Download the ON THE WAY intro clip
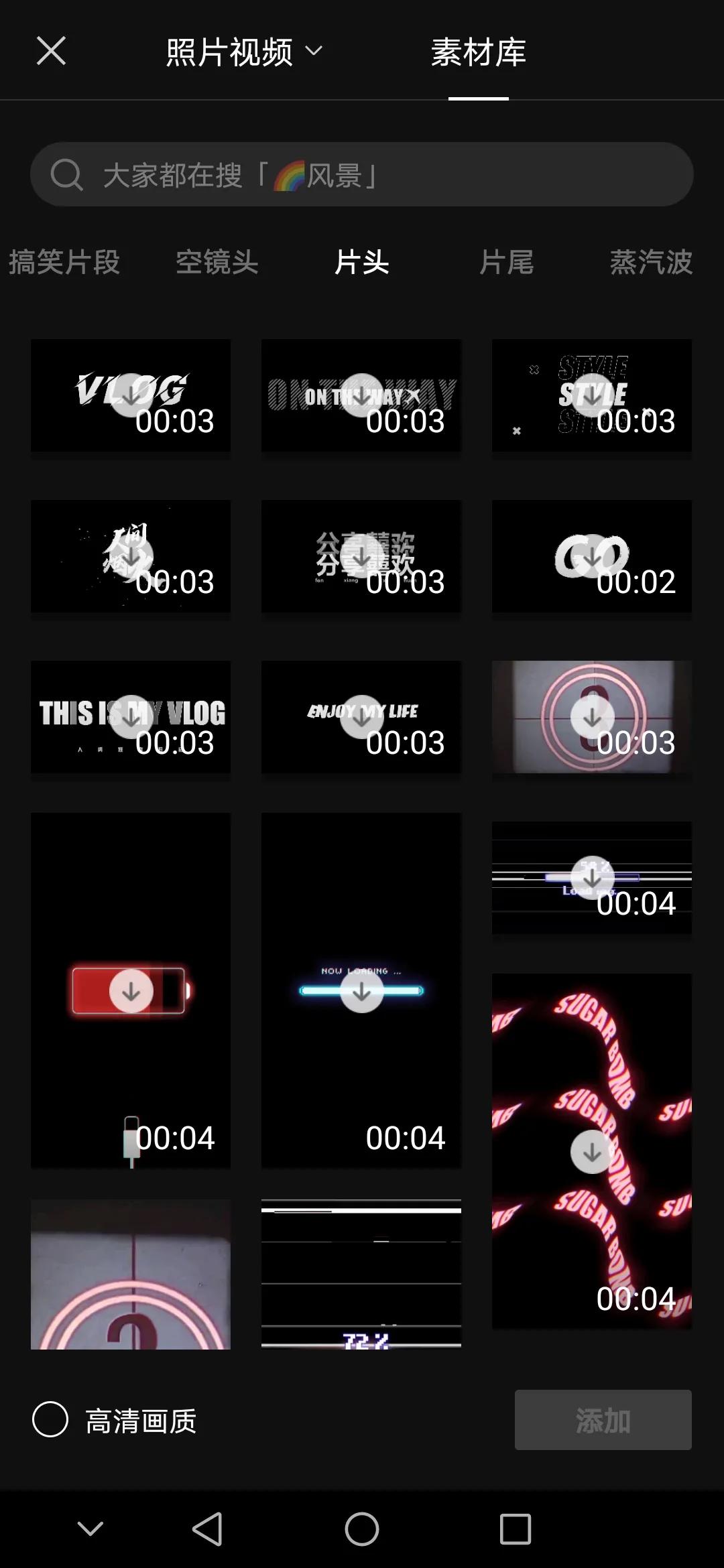Screen dimensions: 724x1568 click(361, 395)
